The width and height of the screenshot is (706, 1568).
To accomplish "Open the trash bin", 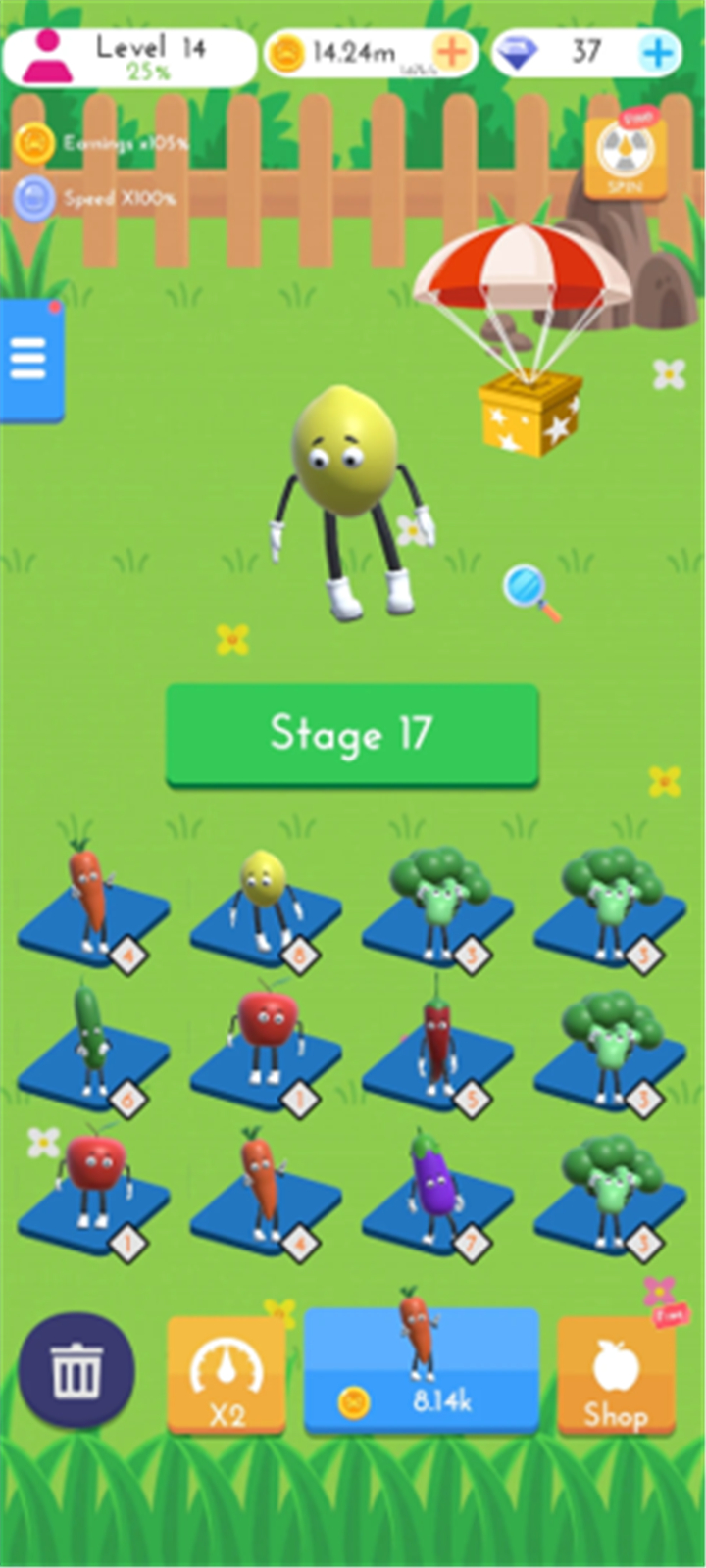I will click(x=76, y=1370).
